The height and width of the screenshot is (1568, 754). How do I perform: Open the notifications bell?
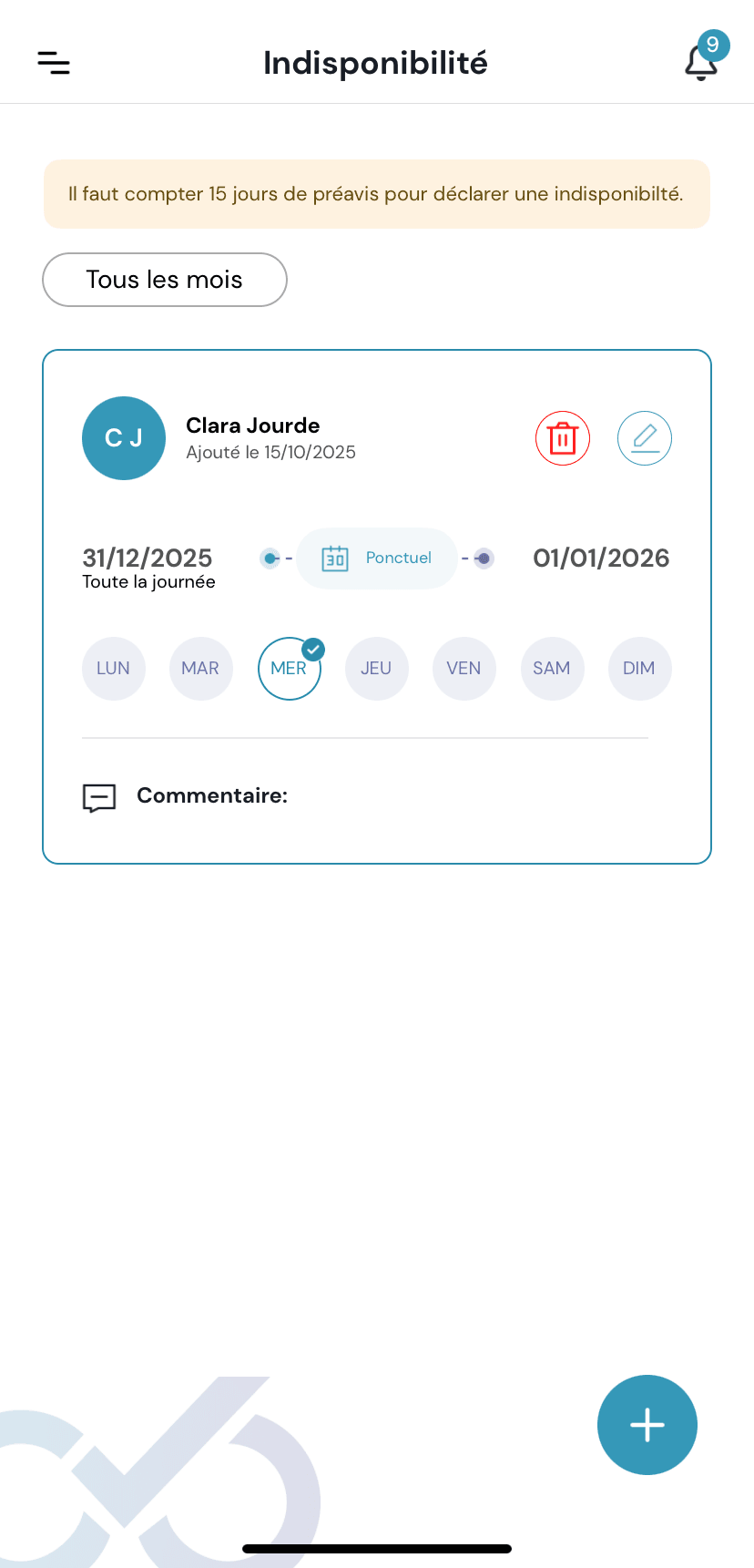[700, 62]
